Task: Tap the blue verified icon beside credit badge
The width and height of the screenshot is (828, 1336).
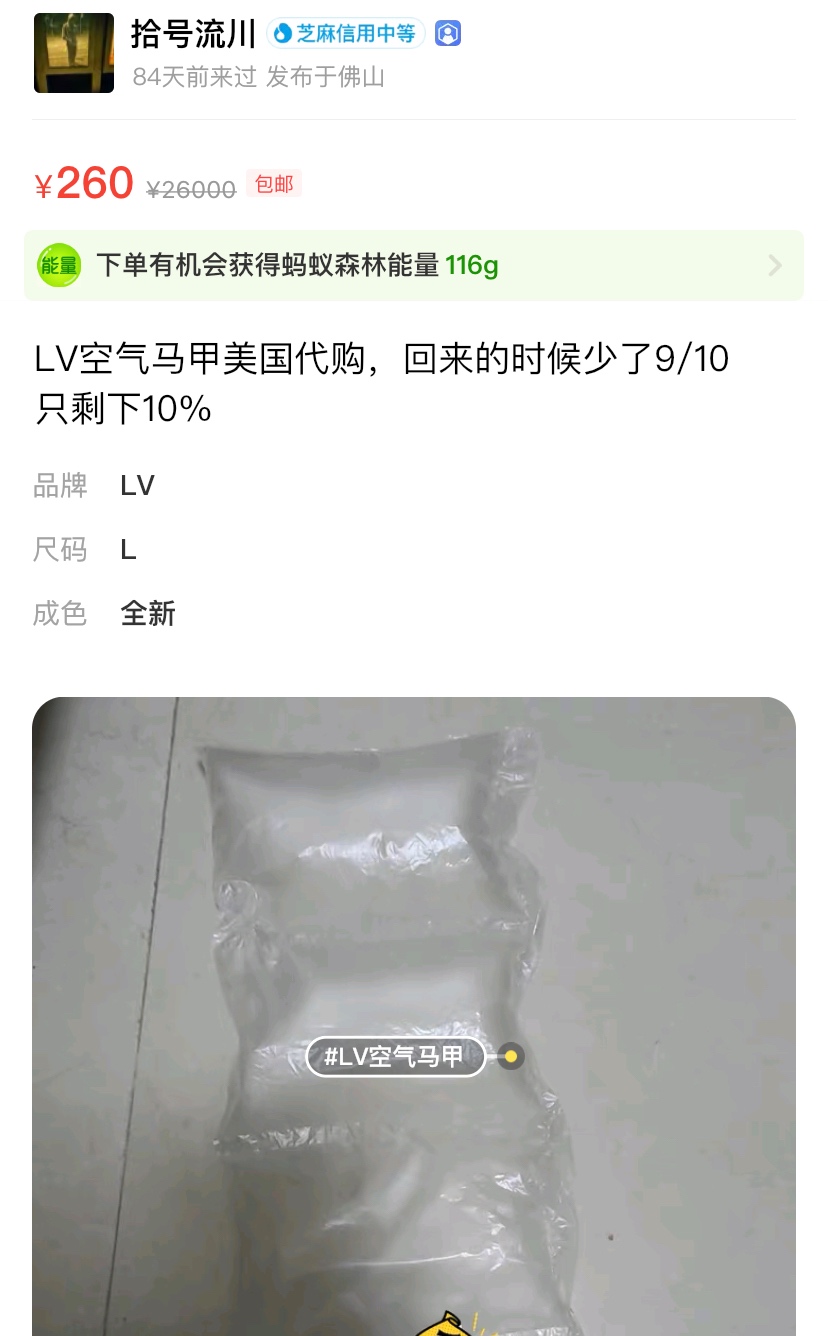Action: pos(448,34)
